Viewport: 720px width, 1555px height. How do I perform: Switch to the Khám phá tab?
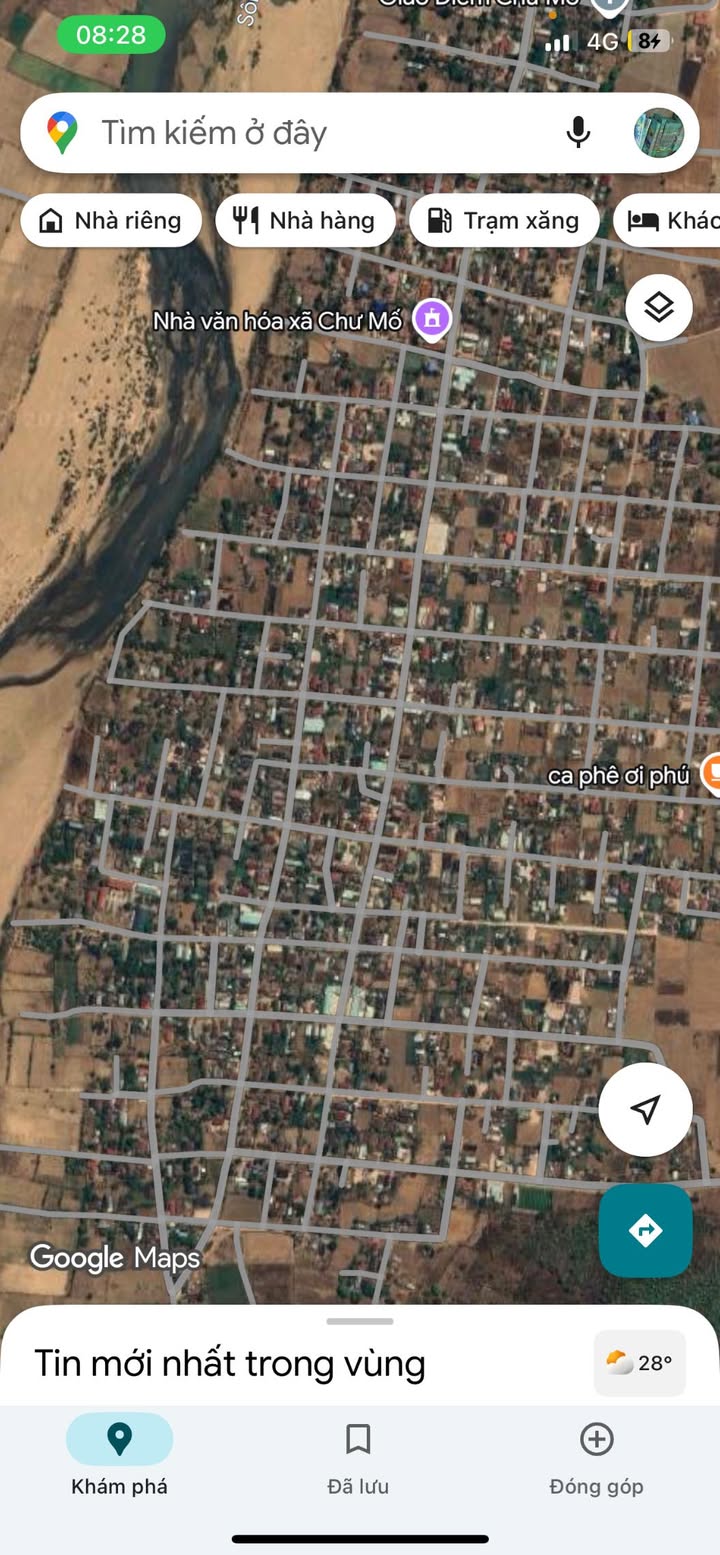[x=119, y=1455]
